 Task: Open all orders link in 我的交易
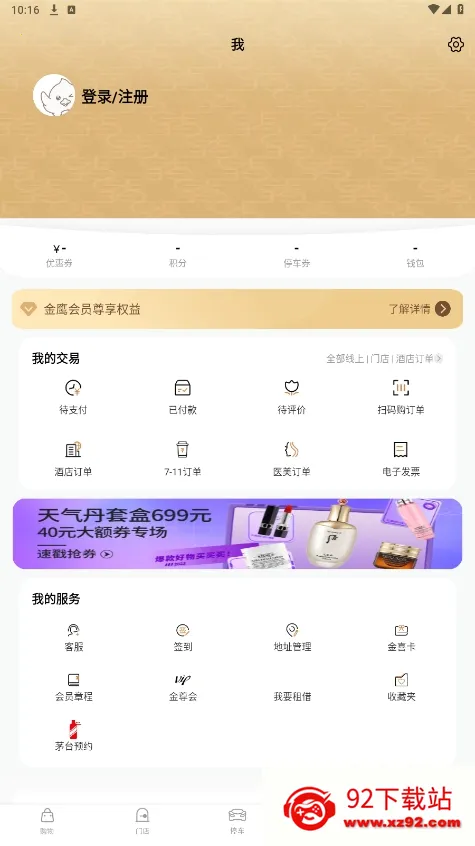pos(384,358)
